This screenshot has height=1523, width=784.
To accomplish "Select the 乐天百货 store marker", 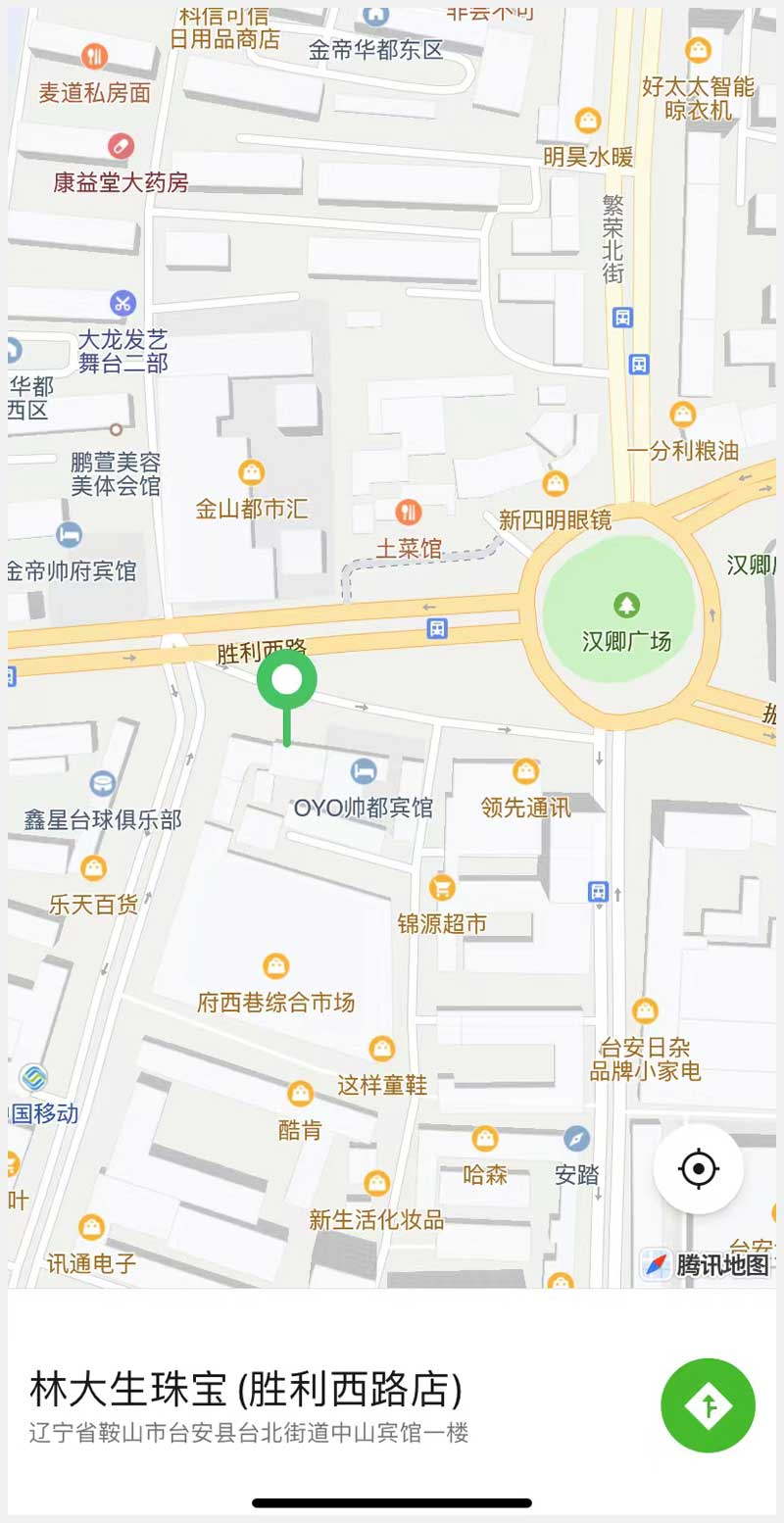I will click(94, 868).
